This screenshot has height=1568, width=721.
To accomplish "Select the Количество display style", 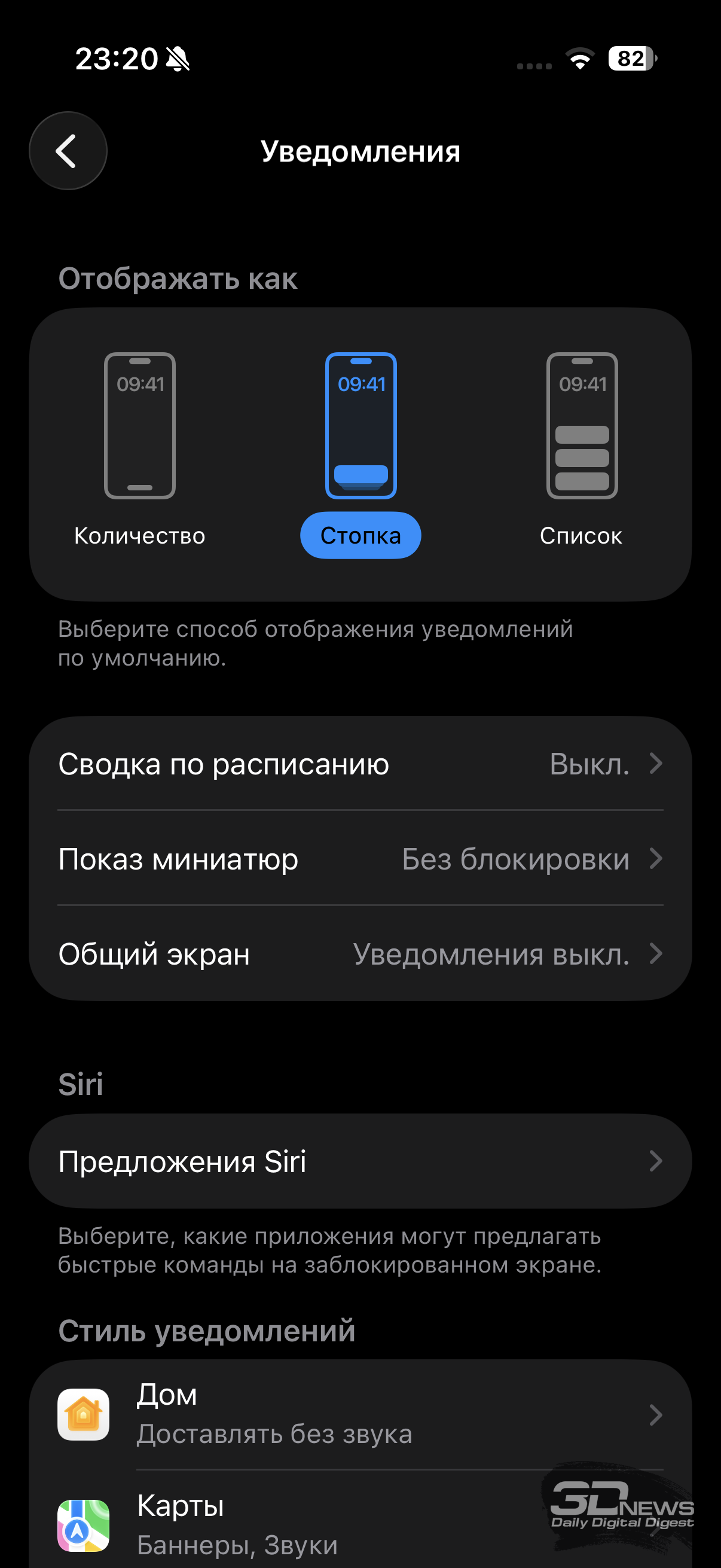I will tap(140, 450).
